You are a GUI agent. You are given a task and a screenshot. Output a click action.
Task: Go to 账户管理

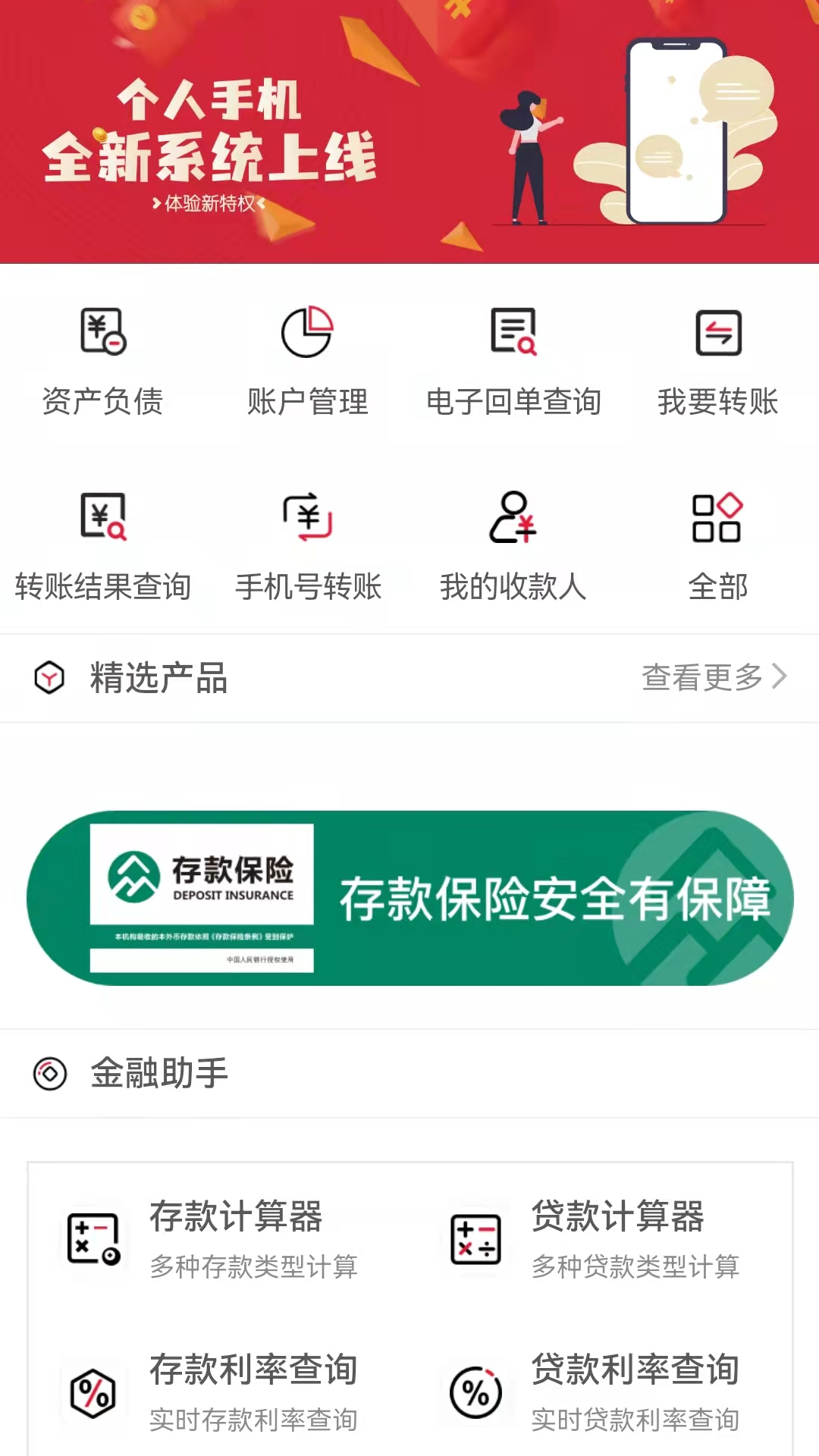pos(307,361)
